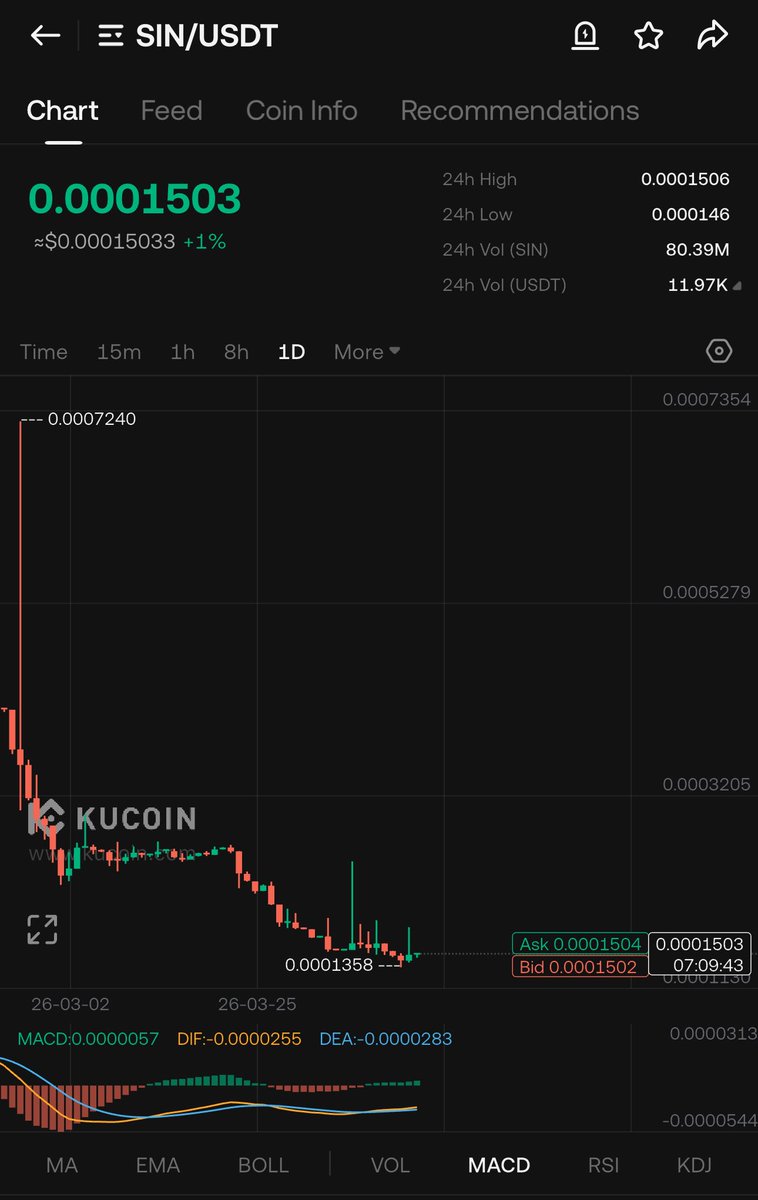
Task: Select the 8h interval
Action: pos(236,352)
